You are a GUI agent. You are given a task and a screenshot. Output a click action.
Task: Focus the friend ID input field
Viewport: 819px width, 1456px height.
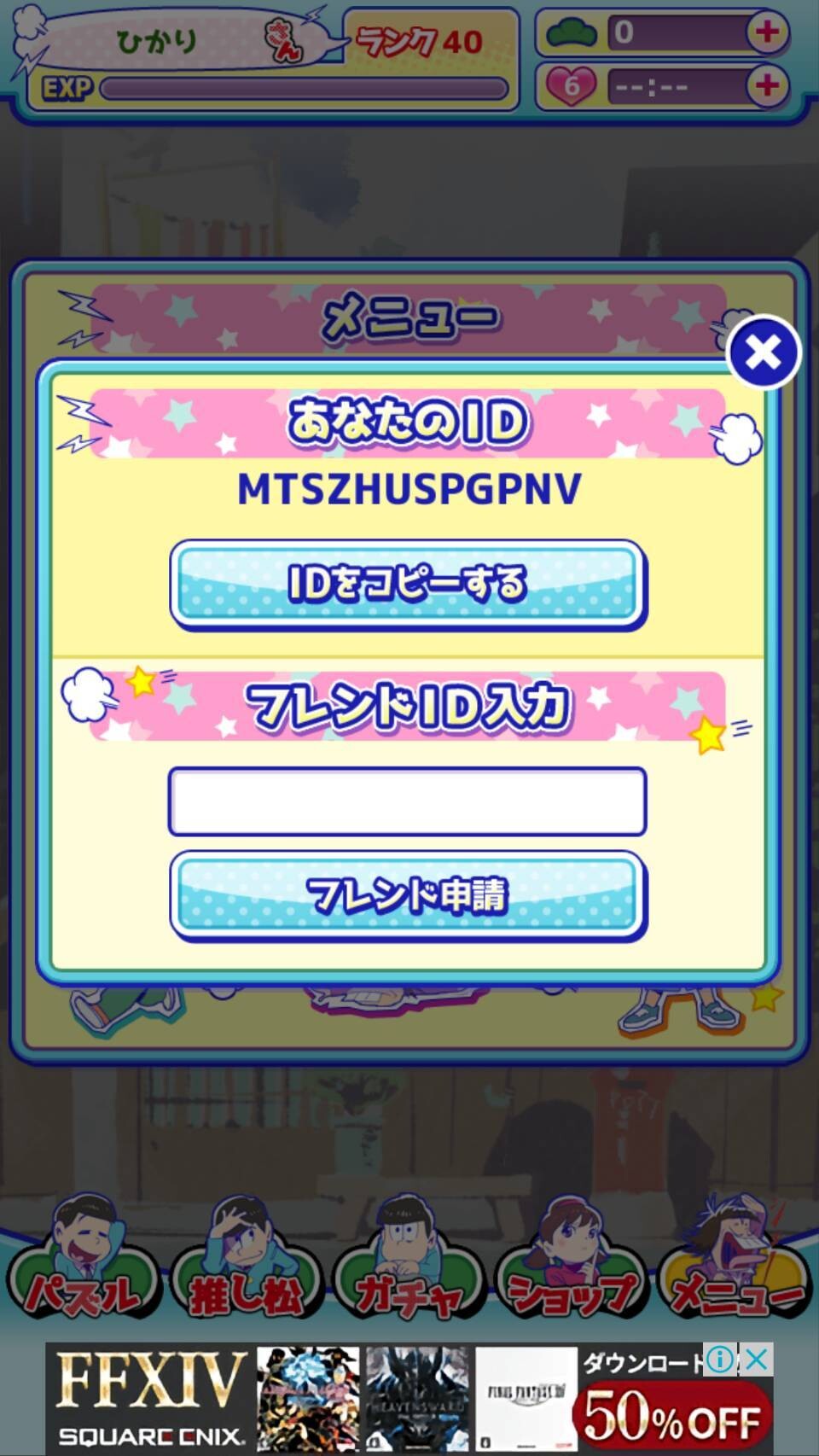[407, 801]
